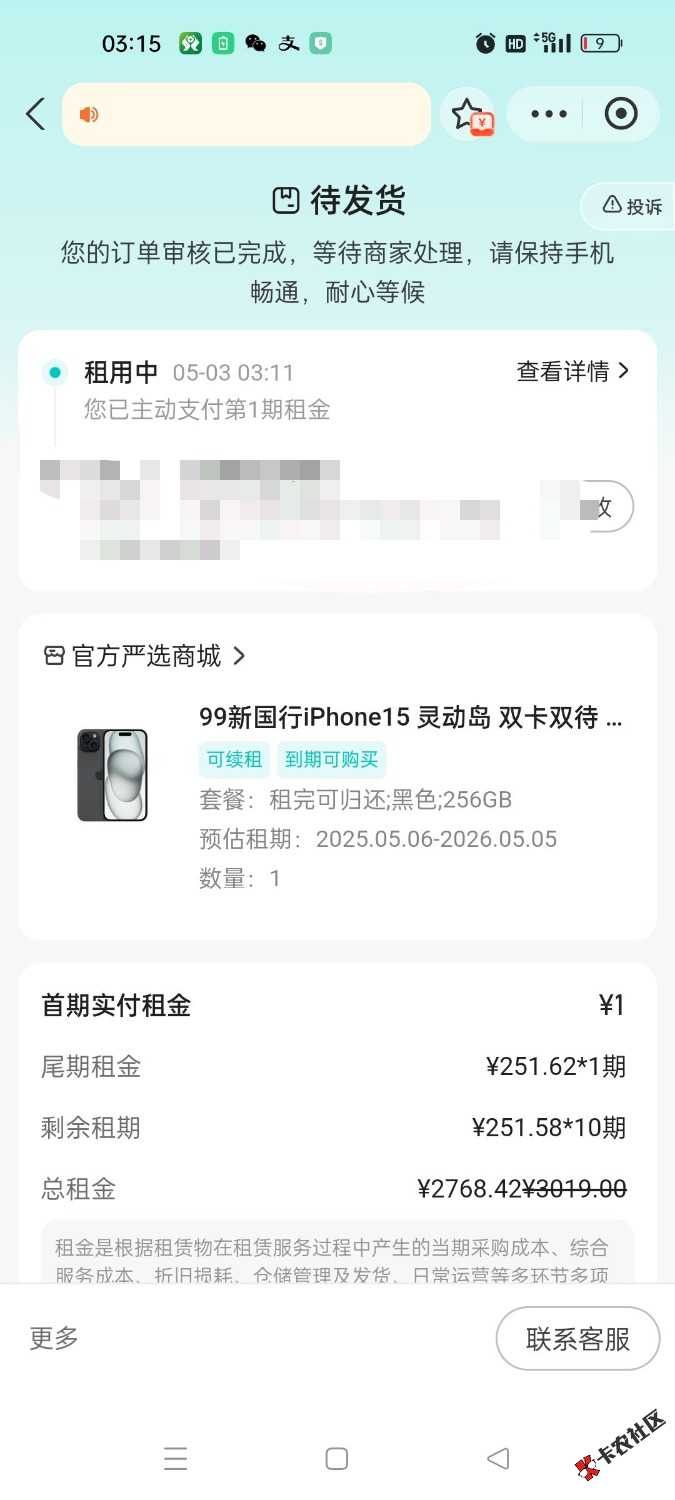Tap 更多 at the bottom bar

54,1338
